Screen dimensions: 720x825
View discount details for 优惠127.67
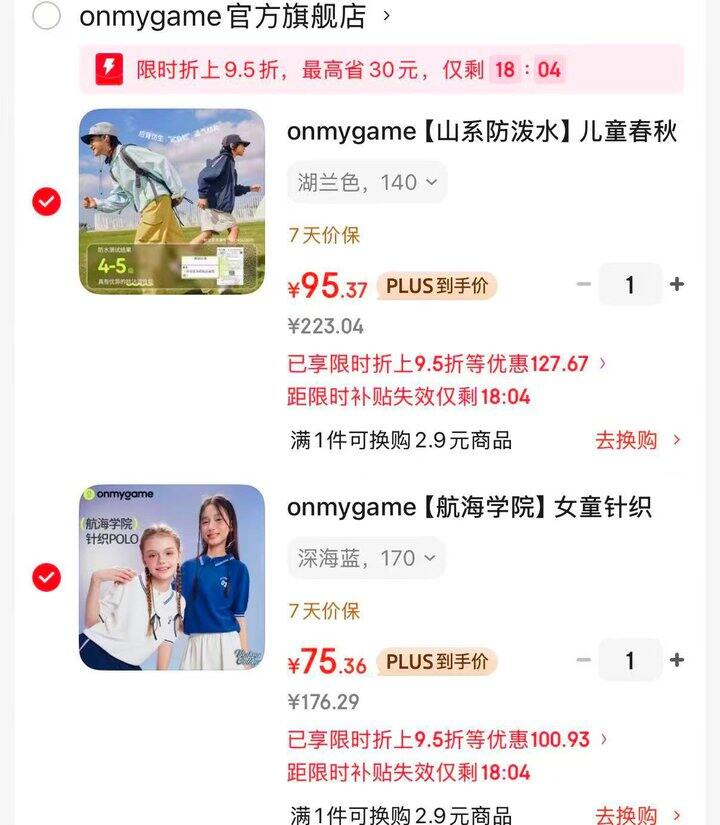point(447,364)
